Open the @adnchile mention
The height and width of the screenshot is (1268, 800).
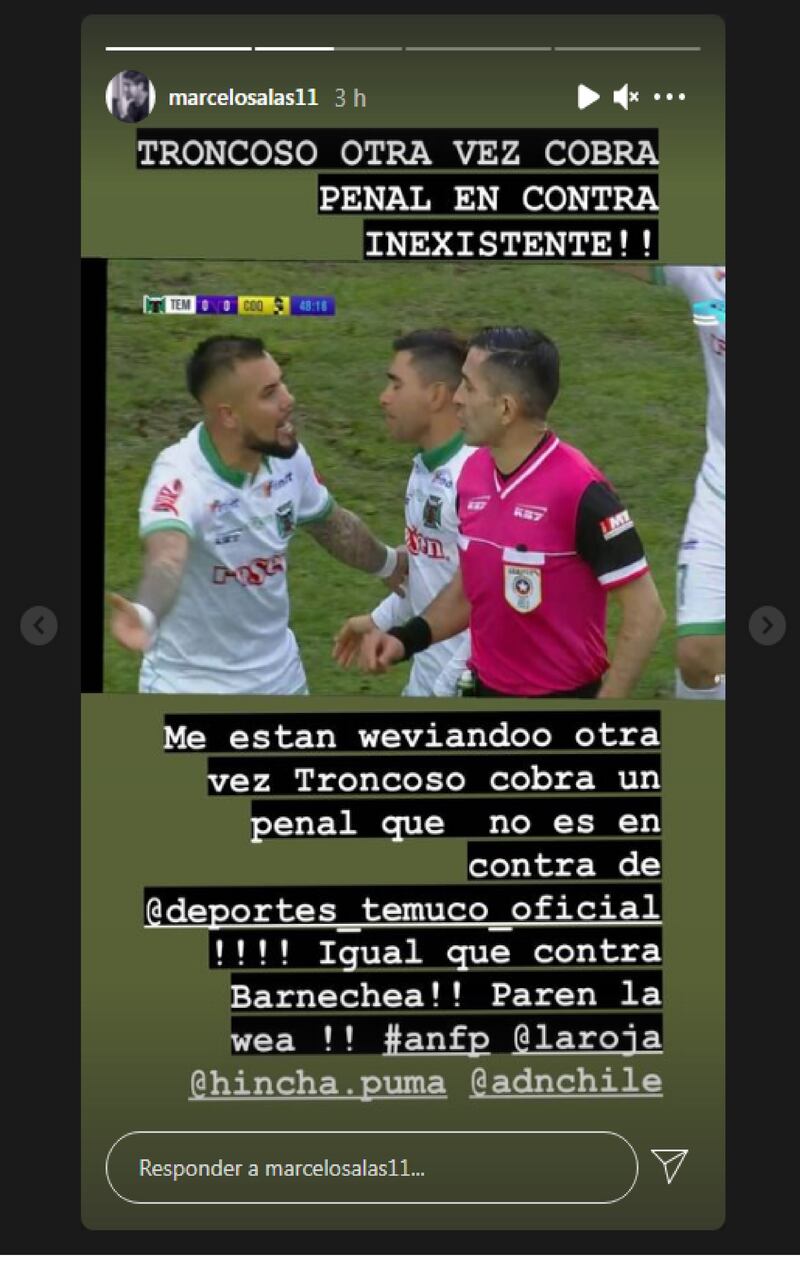[x=565, y=1082]
